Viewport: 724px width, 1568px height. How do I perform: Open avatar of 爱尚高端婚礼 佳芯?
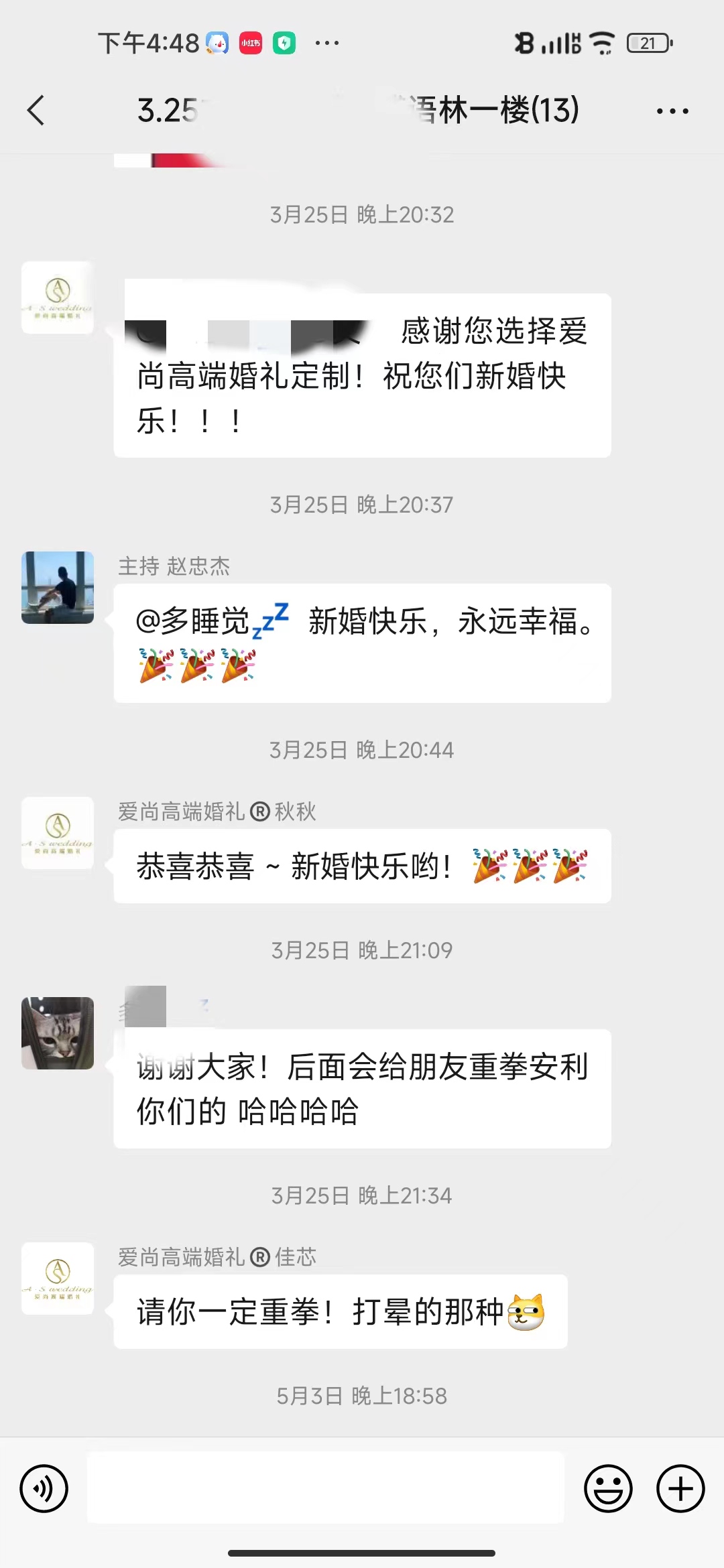coord(58,1279)
